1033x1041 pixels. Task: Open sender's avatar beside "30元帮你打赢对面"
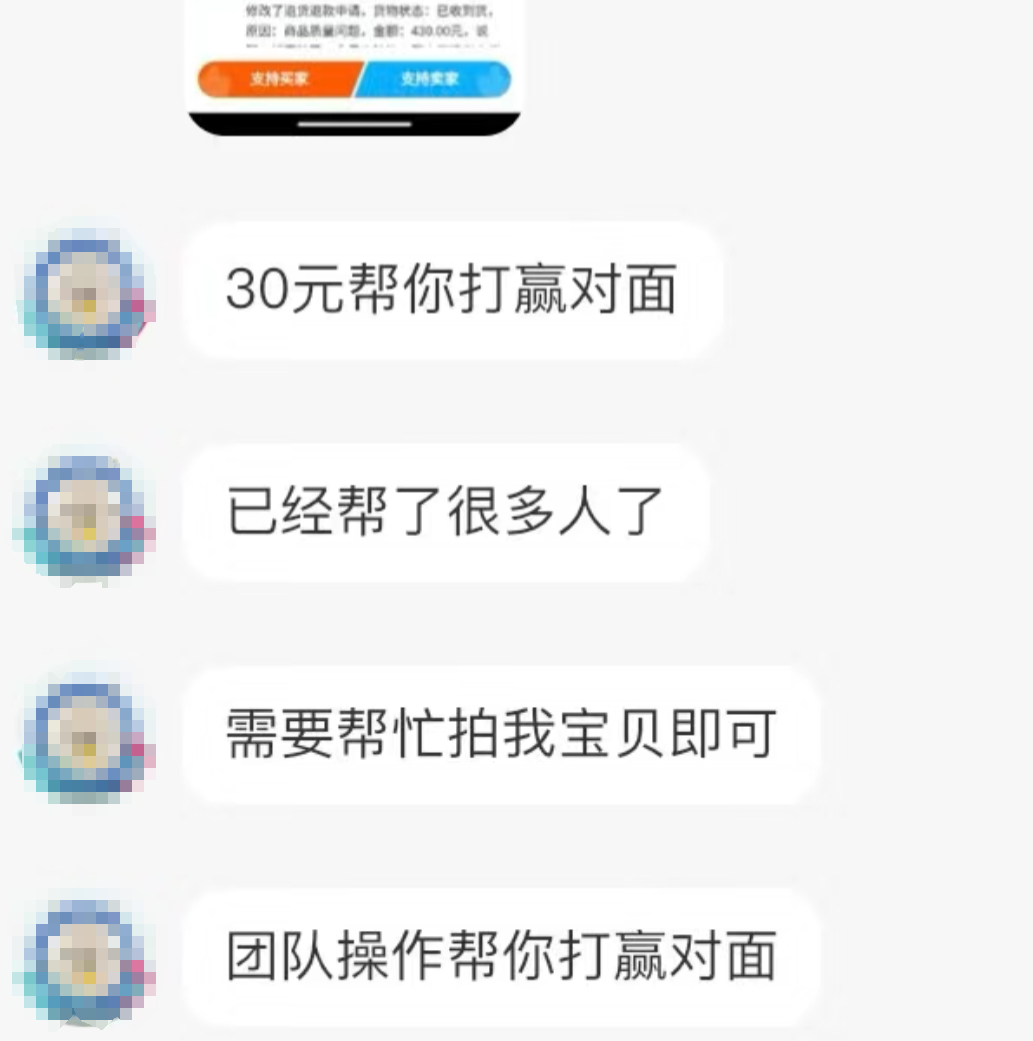pyautogui.click(x=87, y=294)
